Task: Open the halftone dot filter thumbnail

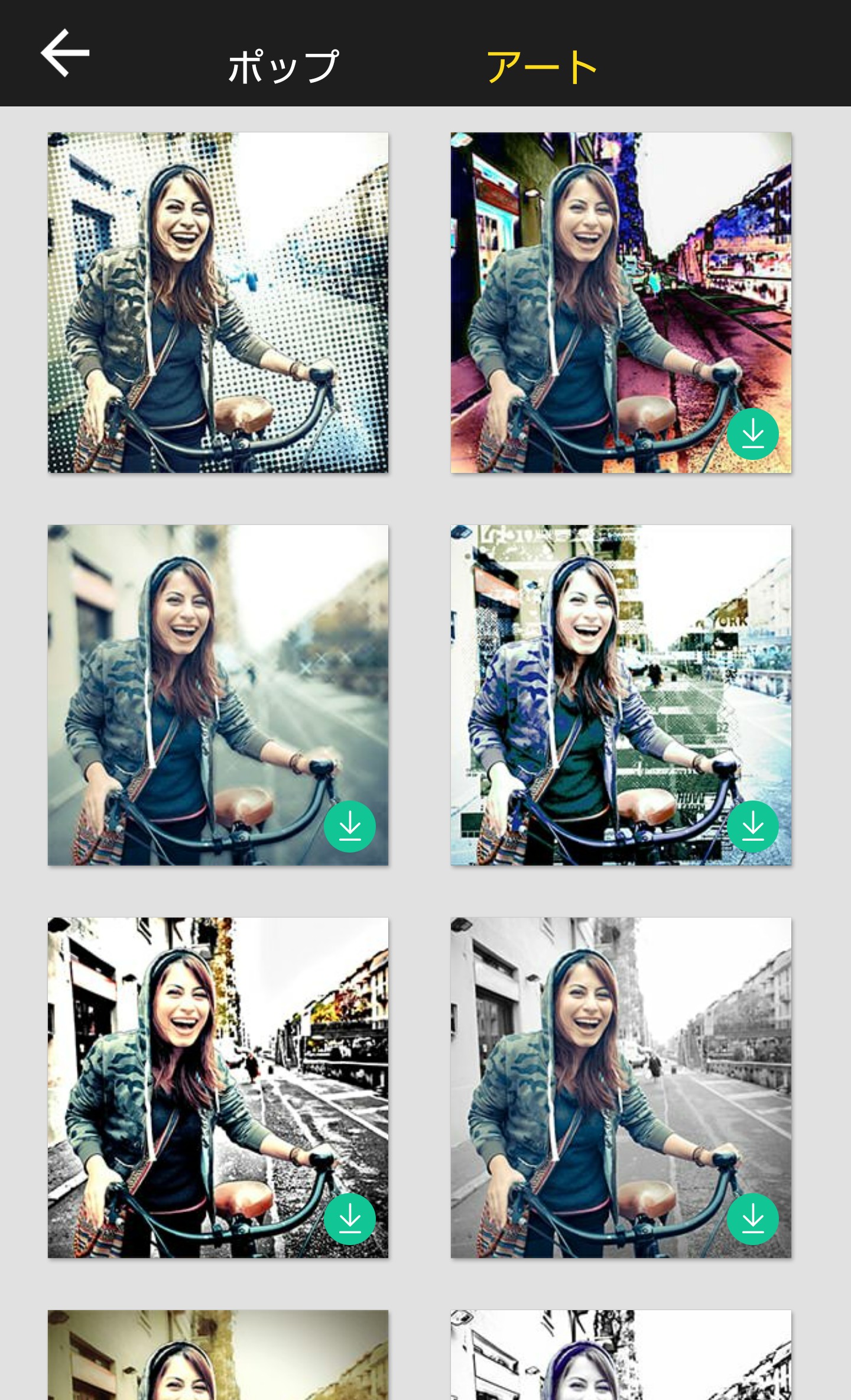Action: 218,303
